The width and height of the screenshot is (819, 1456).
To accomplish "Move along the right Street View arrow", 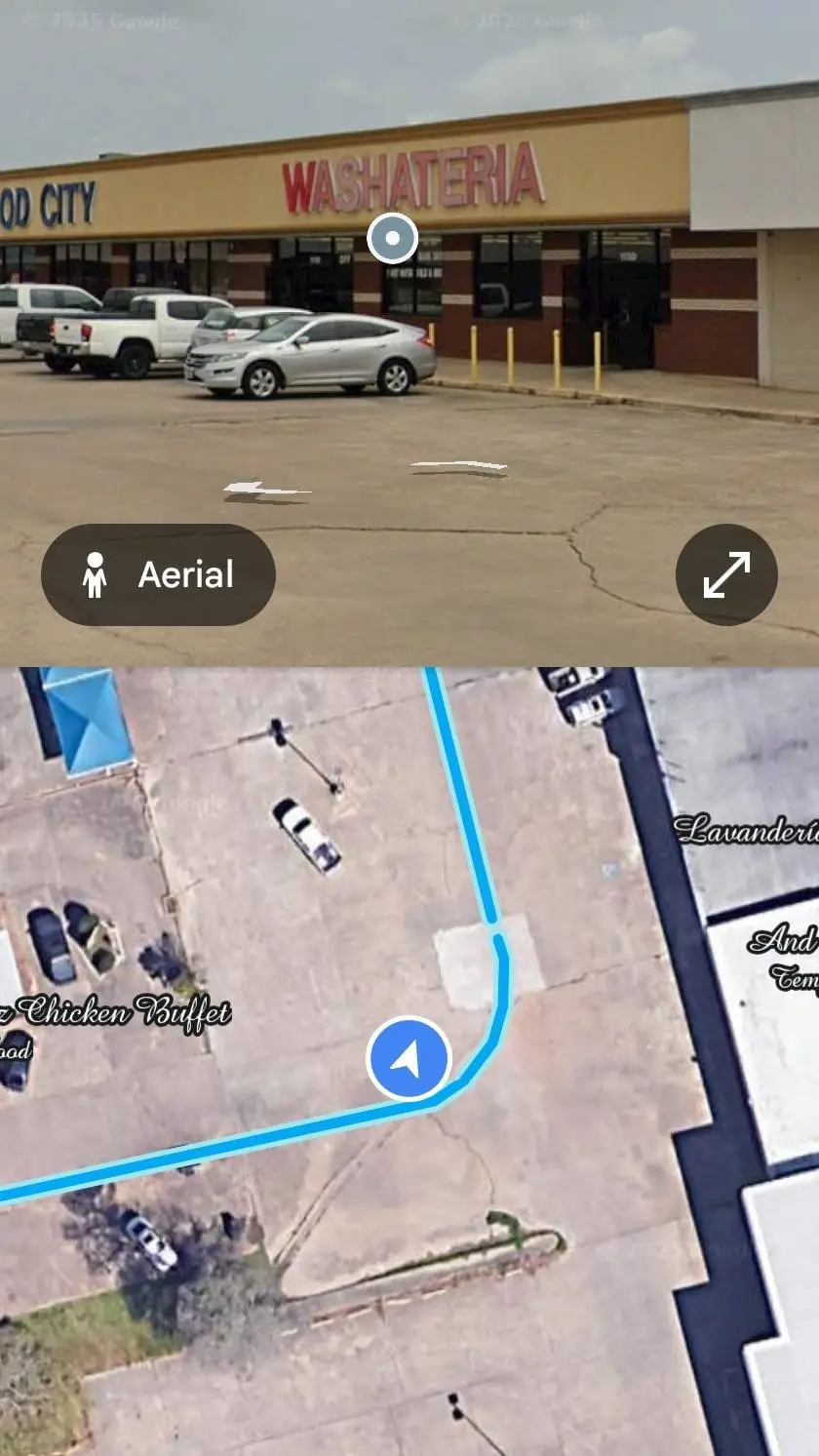I will coord(459,468).
